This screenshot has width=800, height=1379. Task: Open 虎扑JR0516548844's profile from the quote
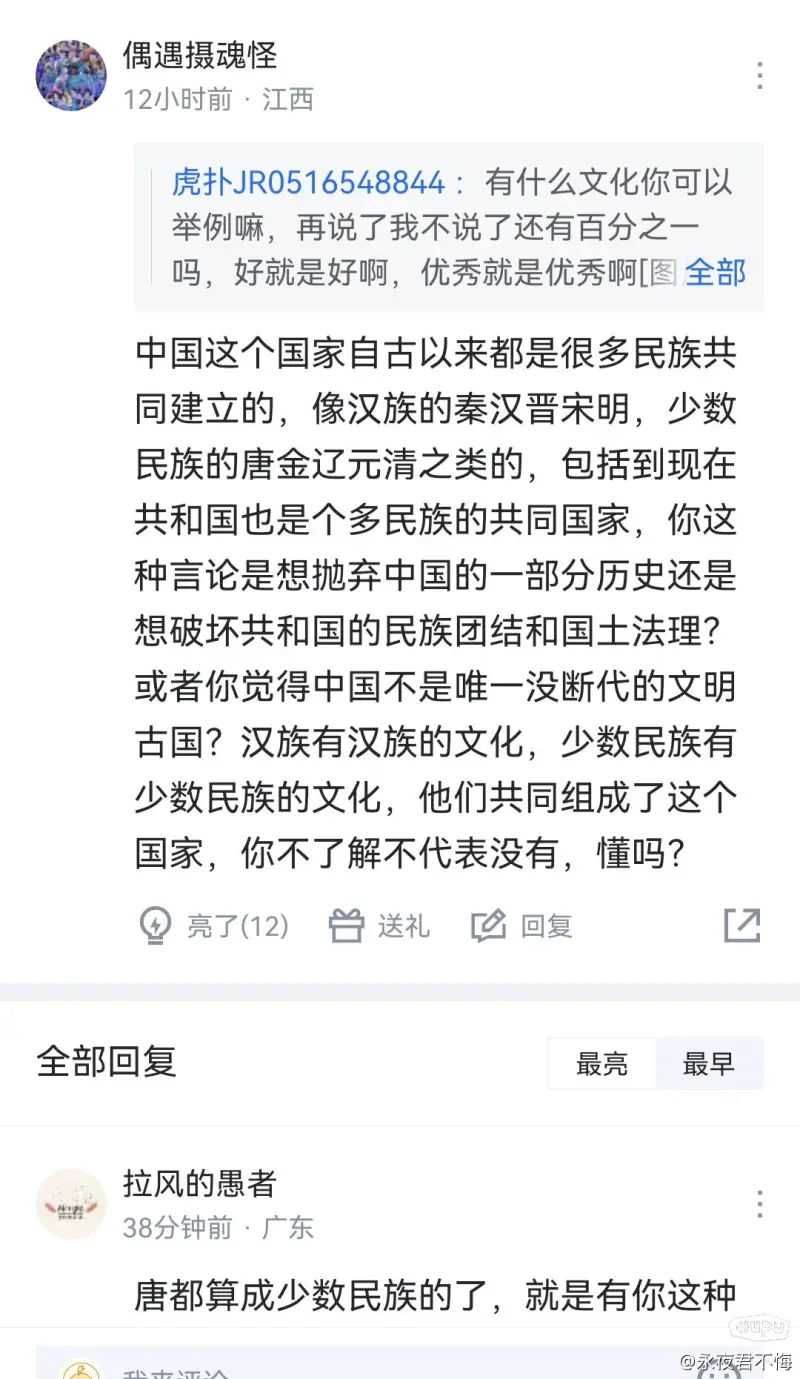tap(308, 183)
